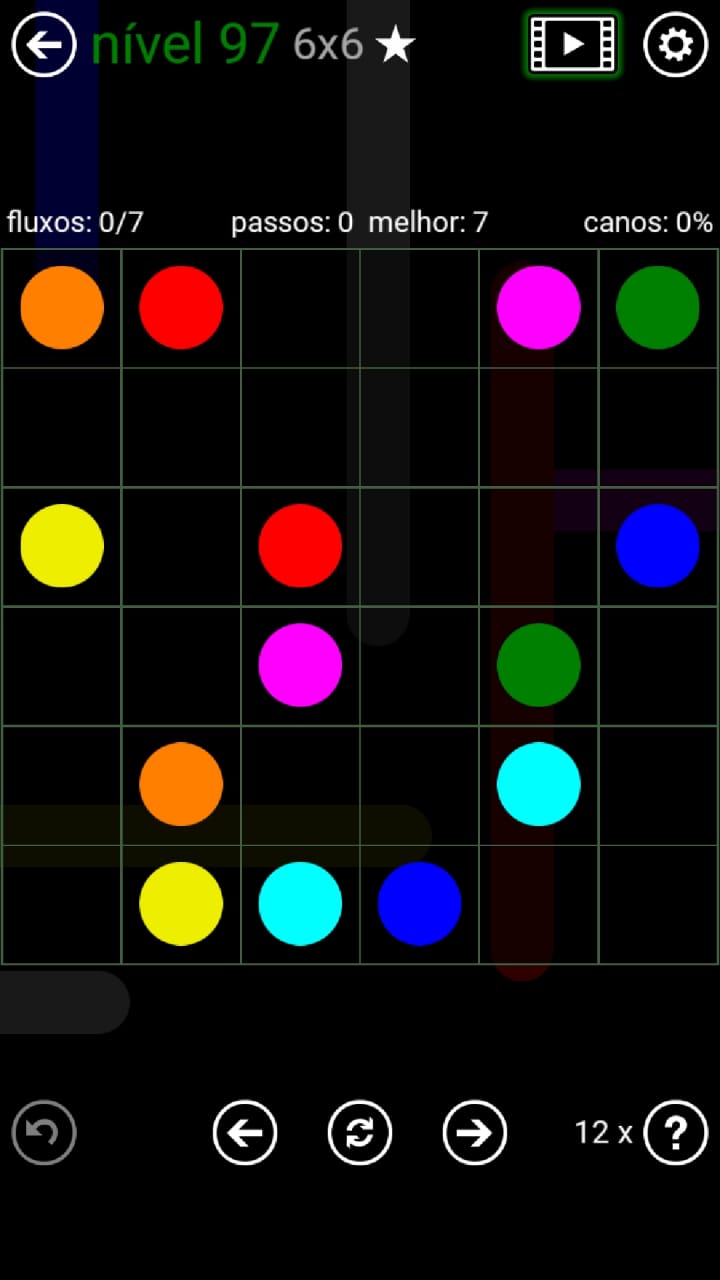Image resolution: width=720 pixels, height=1280 pixels.
Task: Select the red dot in the top row
Action: coord(181,307)
